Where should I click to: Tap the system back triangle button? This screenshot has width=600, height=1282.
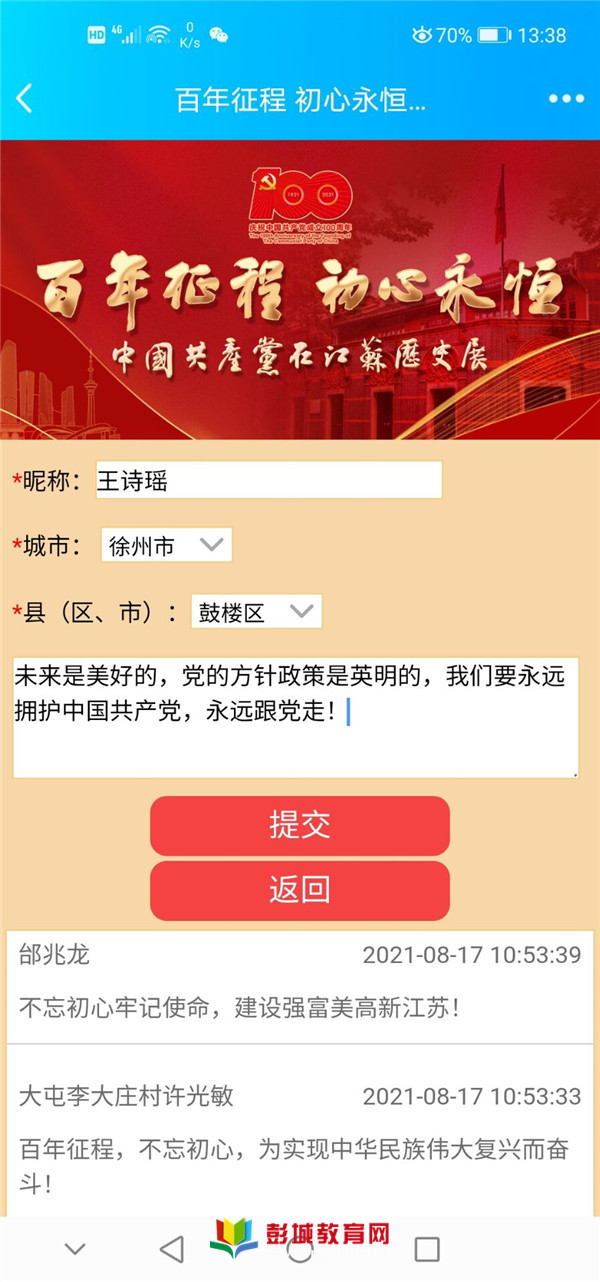[x=172, y=1248]
